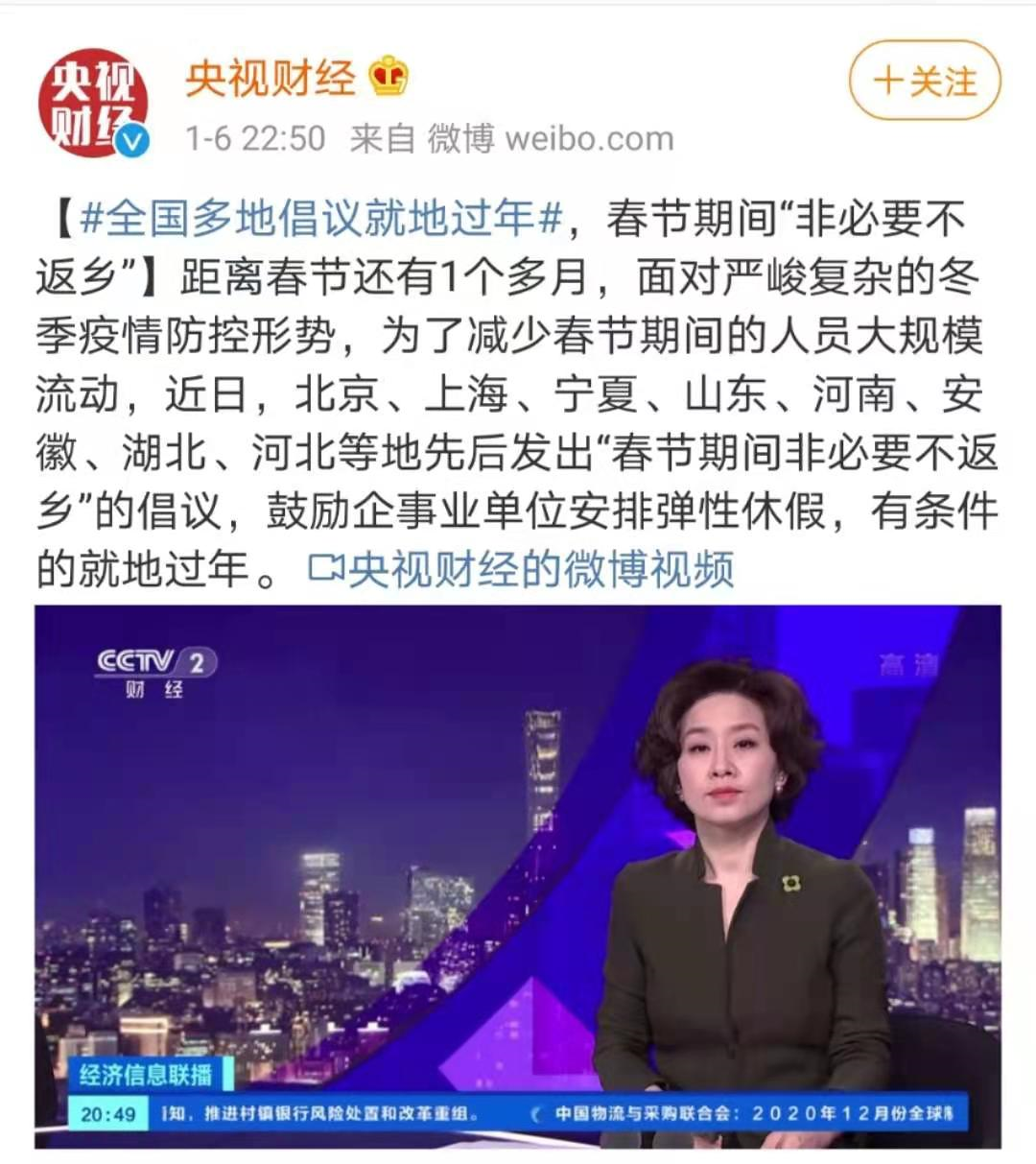Open the 央视财经的微博视频 link

pos(523,570)
